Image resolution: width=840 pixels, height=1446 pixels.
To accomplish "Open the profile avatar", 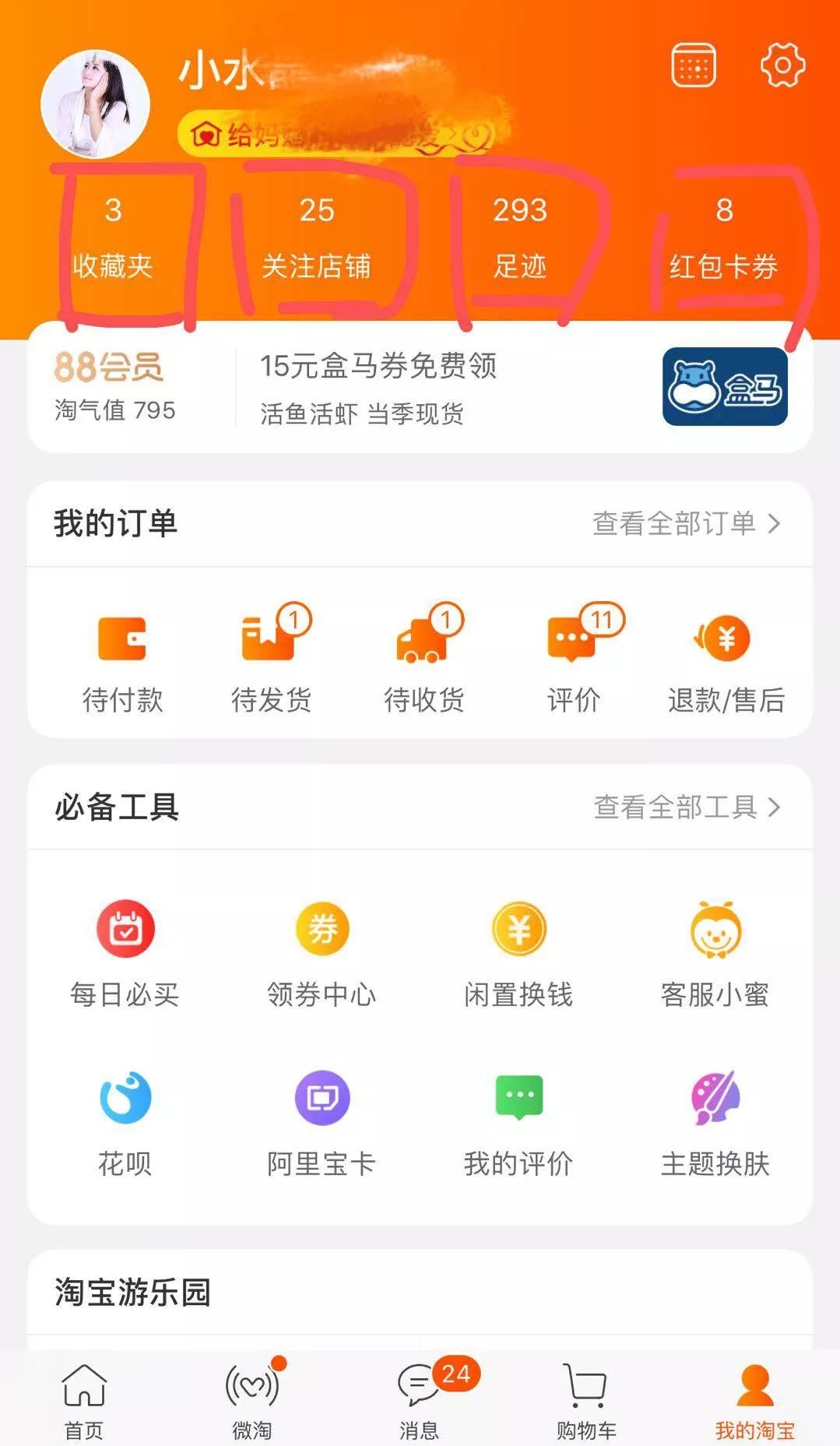I will (x=95, y=104).
